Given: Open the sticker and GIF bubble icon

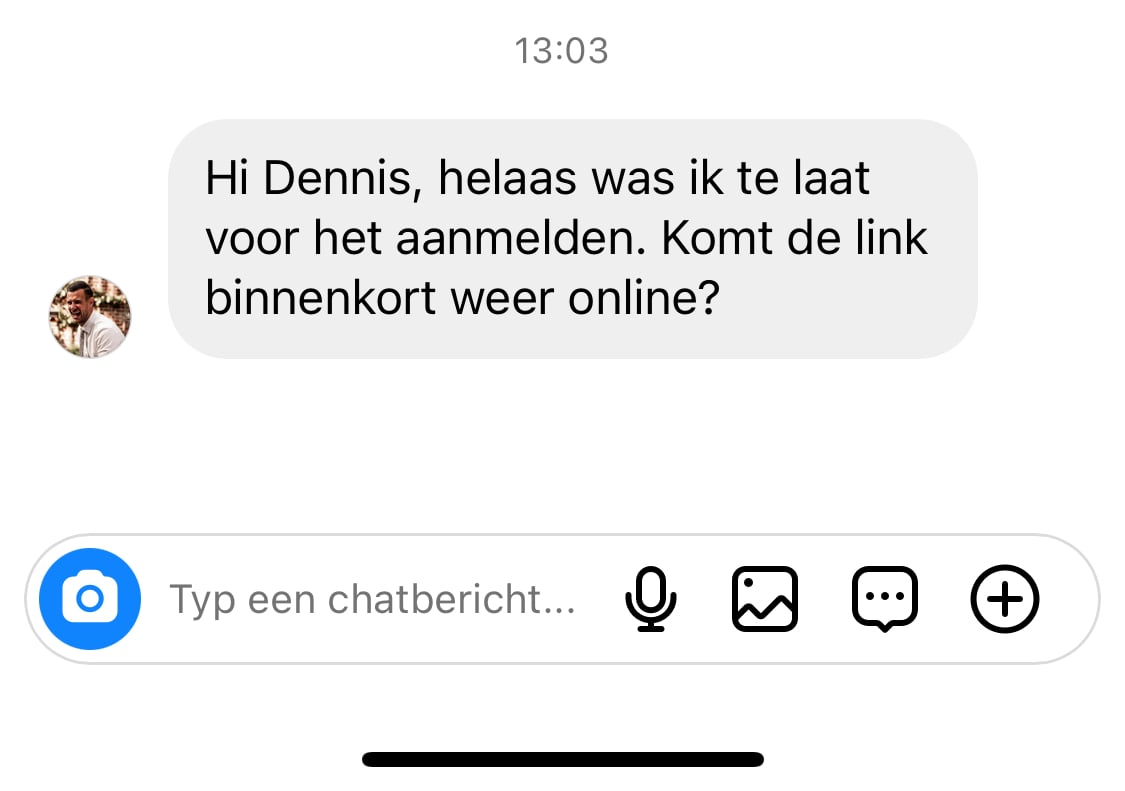Looking at the screenshot, I should point(884,599).
